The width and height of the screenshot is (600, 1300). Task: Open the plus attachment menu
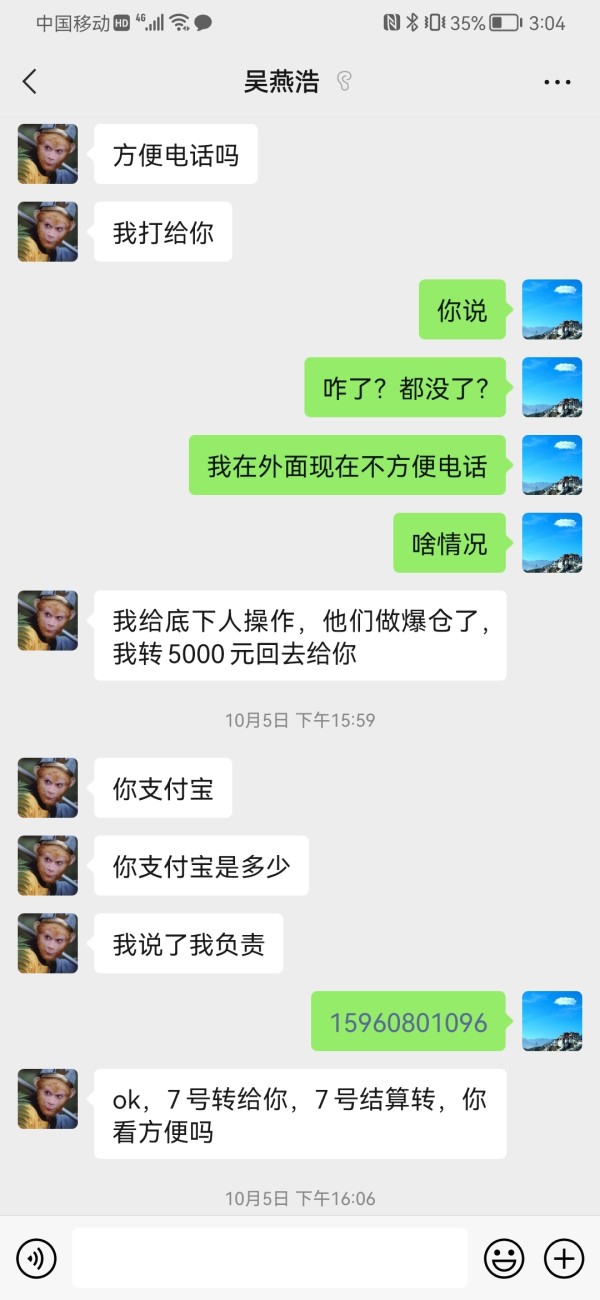point(563,1258)
